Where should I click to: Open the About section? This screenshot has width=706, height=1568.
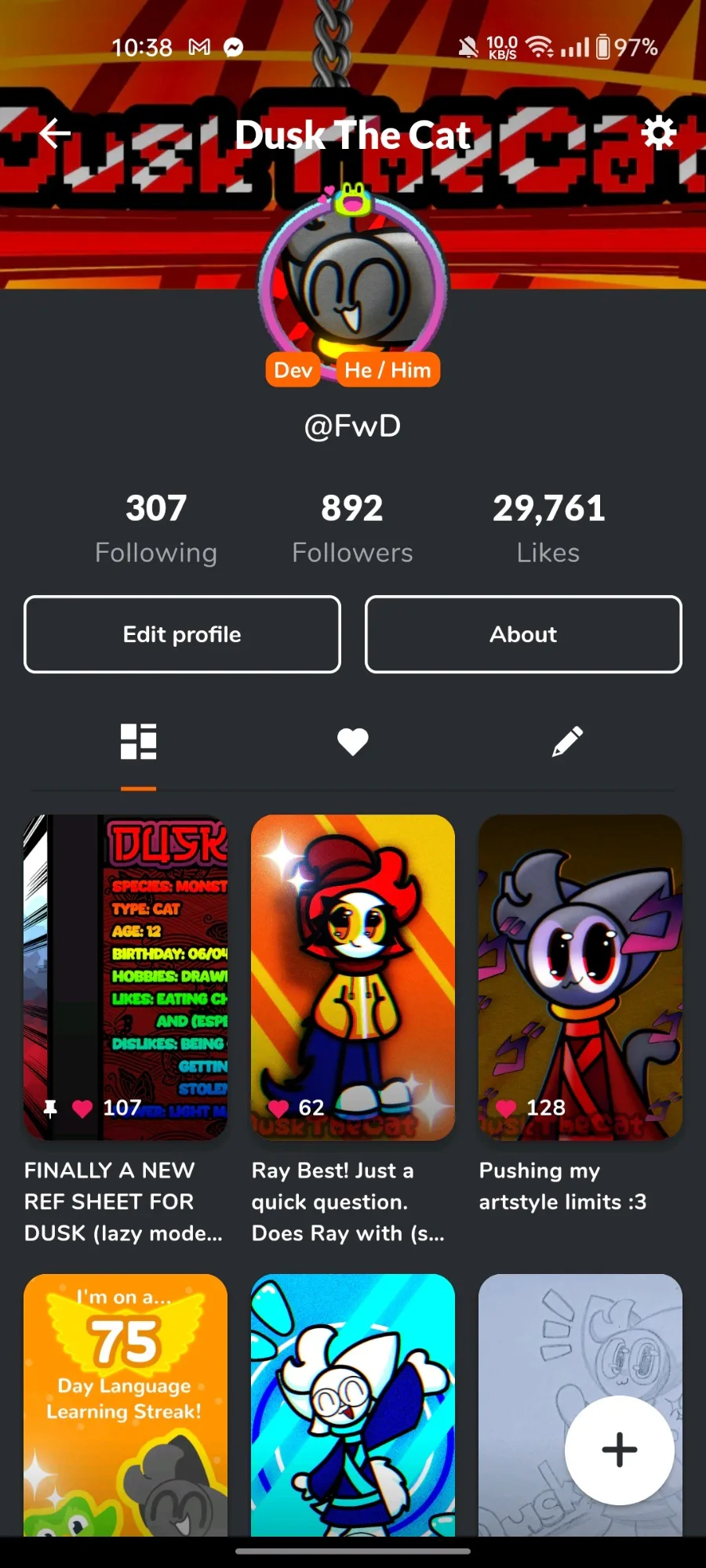click(x=523, y=634)
